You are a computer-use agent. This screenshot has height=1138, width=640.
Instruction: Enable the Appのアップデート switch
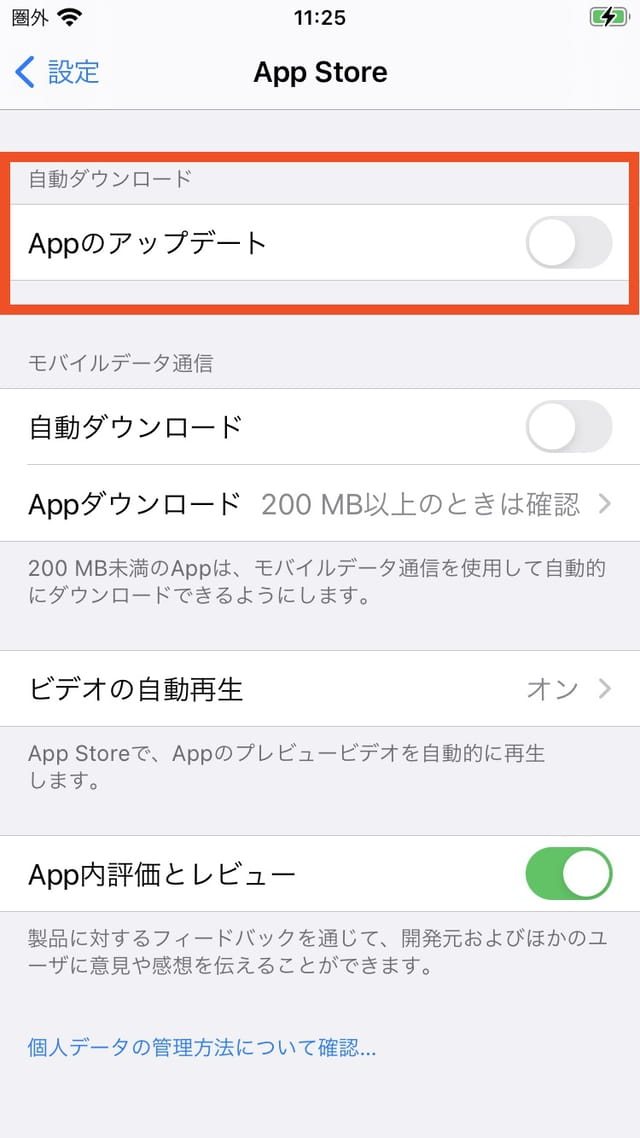point(569,242)
